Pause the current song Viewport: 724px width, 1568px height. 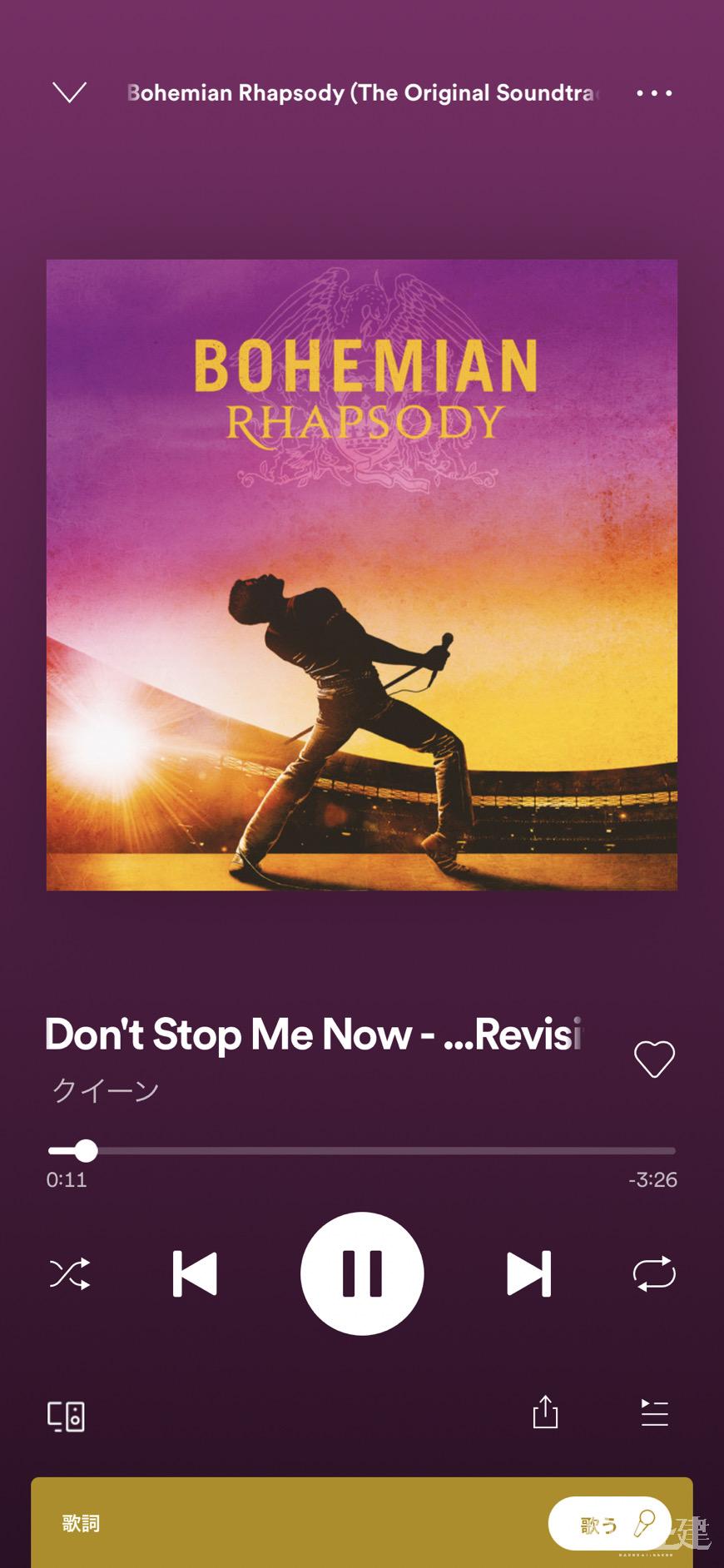[362, 1273]
